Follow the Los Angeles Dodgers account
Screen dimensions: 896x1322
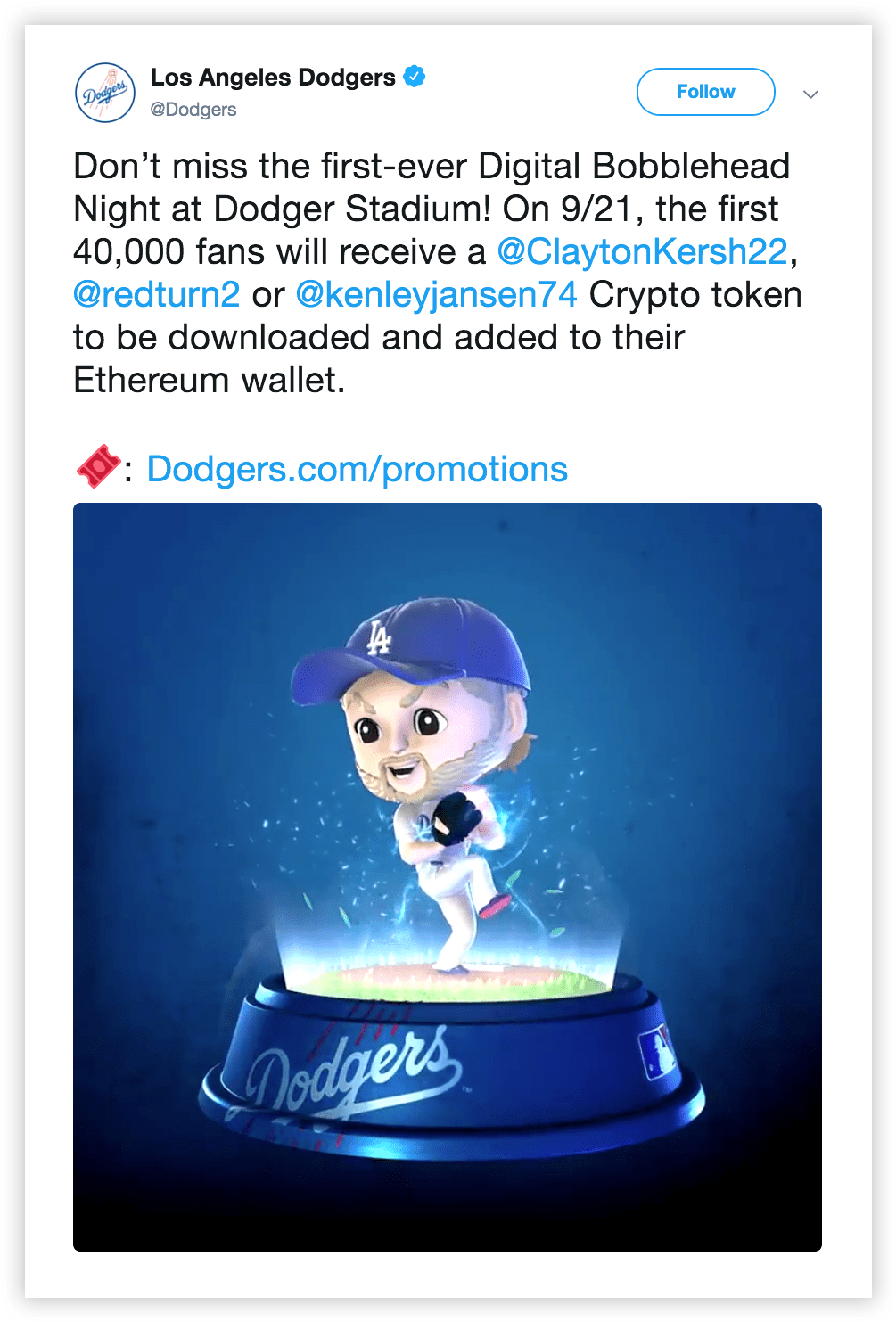click(705, 91)
